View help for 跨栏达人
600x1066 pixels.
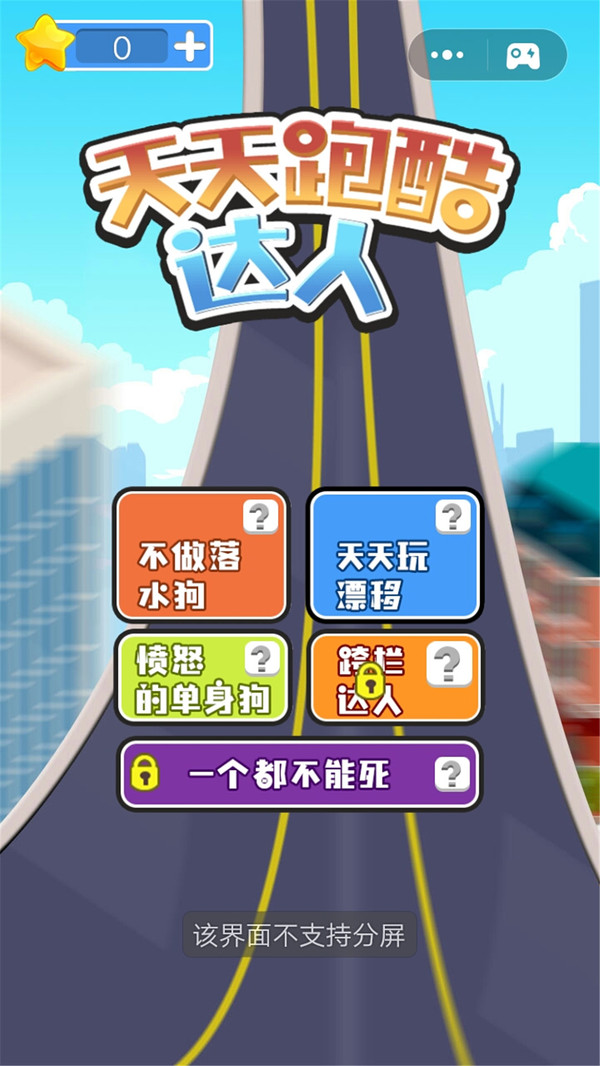449,663
